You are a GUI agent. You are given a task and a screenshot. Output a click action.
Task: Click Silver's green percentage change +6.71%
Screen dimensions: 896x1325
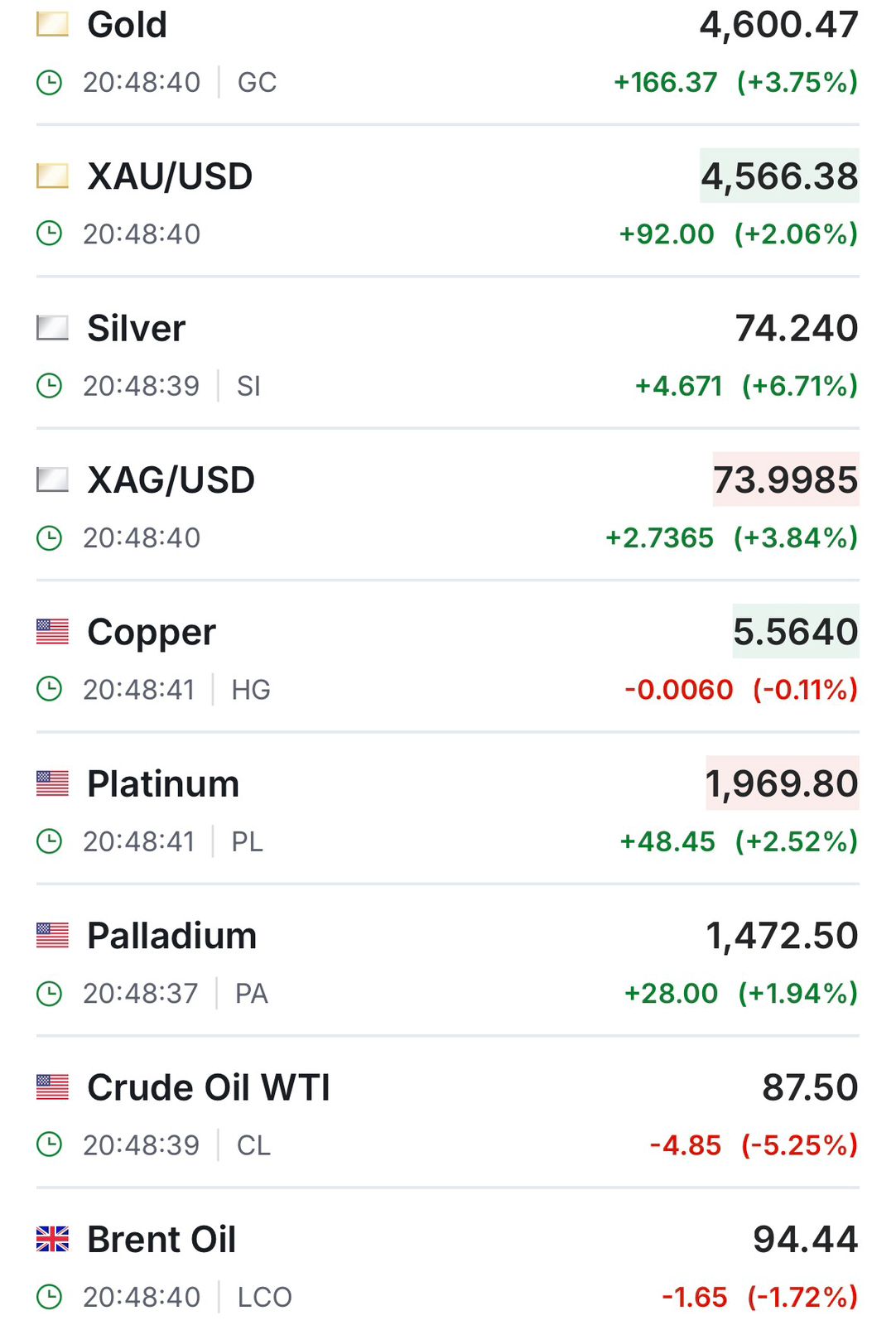point(800,386)
